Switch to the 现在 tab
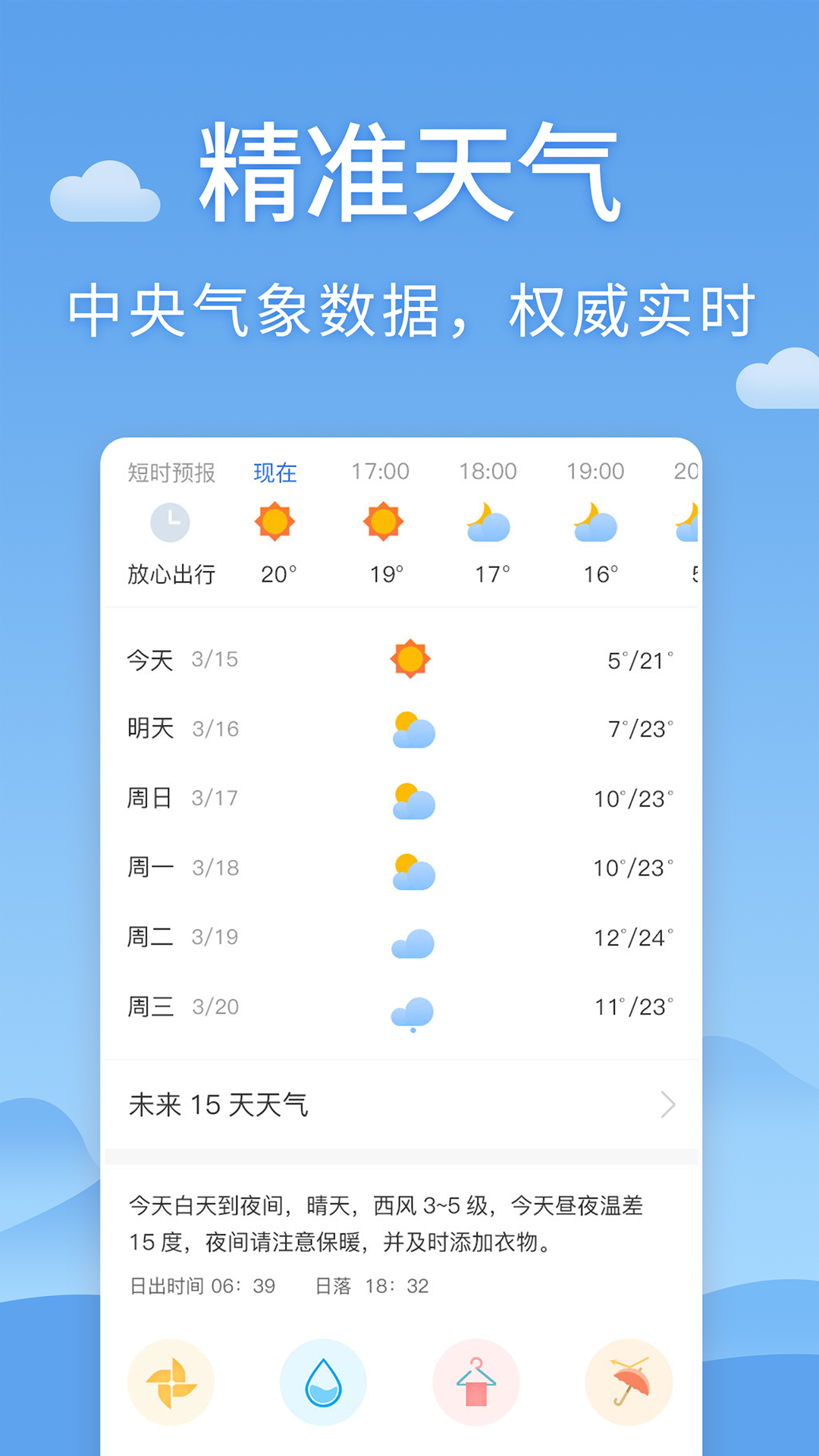Screen dimensions: 819x1456 point(275,472)
